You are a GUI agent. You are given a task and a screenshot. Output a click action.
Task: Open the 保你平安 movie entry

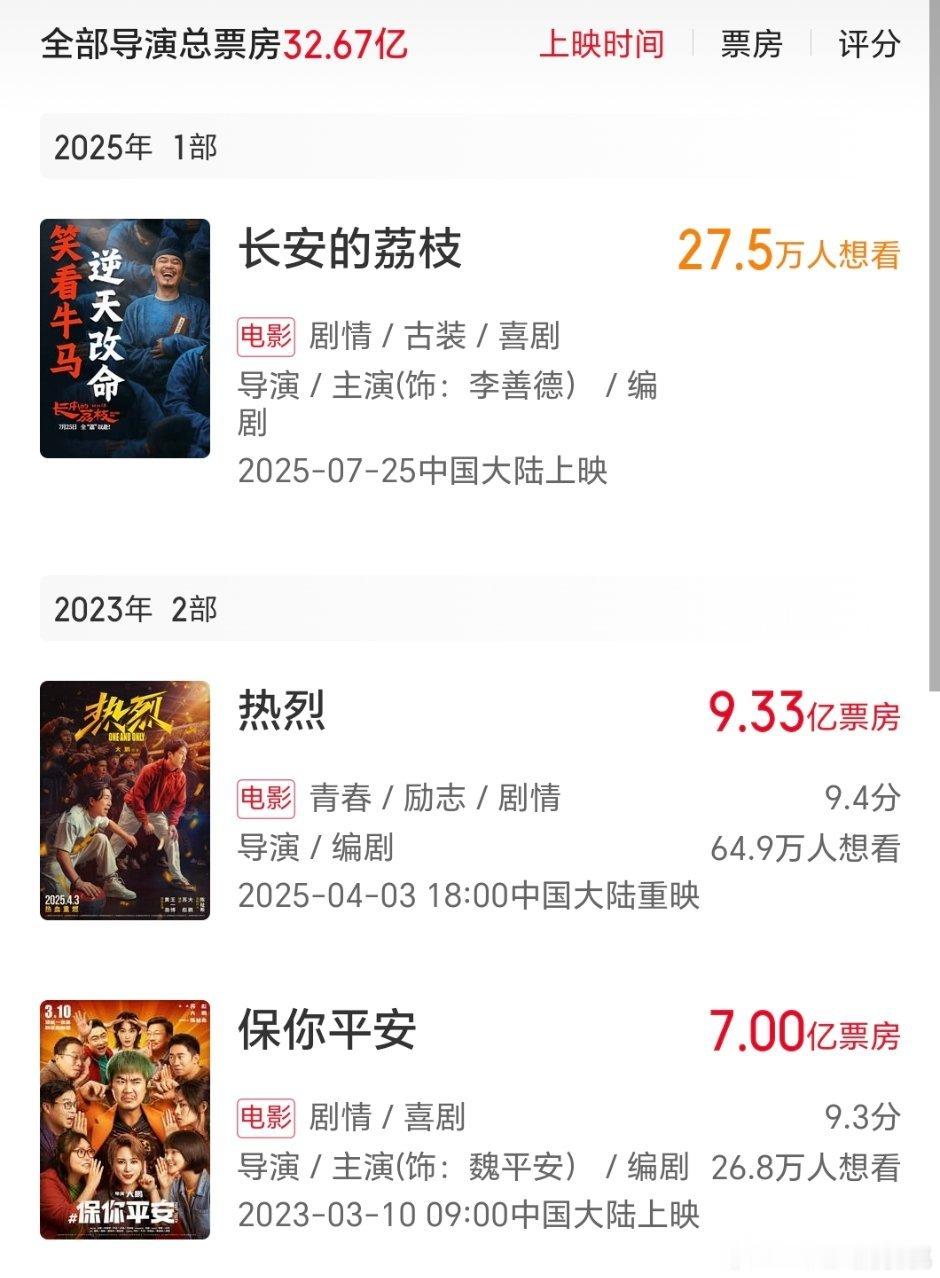coord(326,1029)
